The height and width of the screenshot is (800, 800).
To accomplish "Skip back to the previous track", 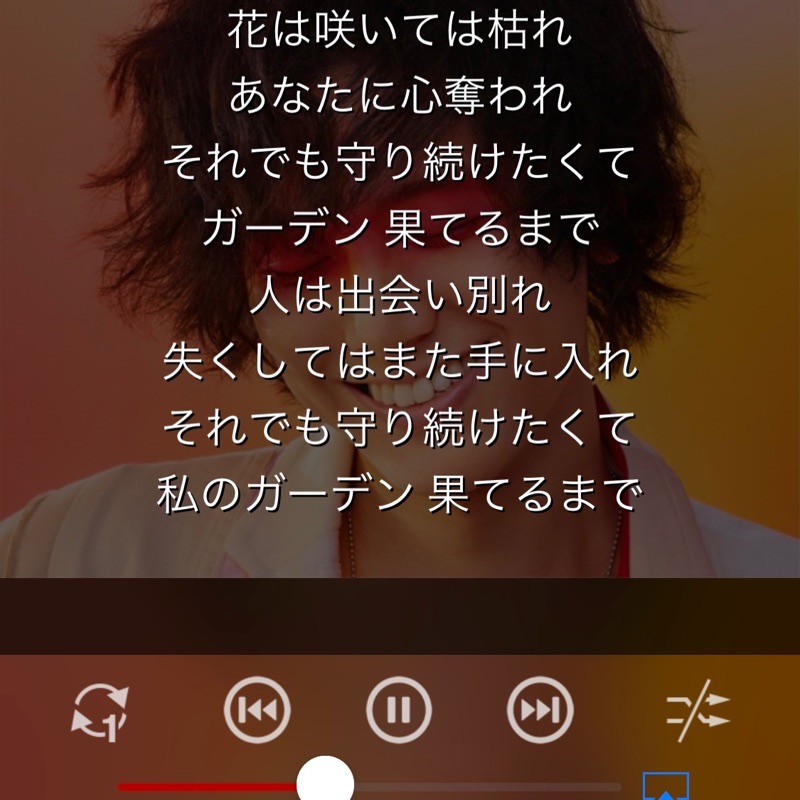I will tap(257, 711).
